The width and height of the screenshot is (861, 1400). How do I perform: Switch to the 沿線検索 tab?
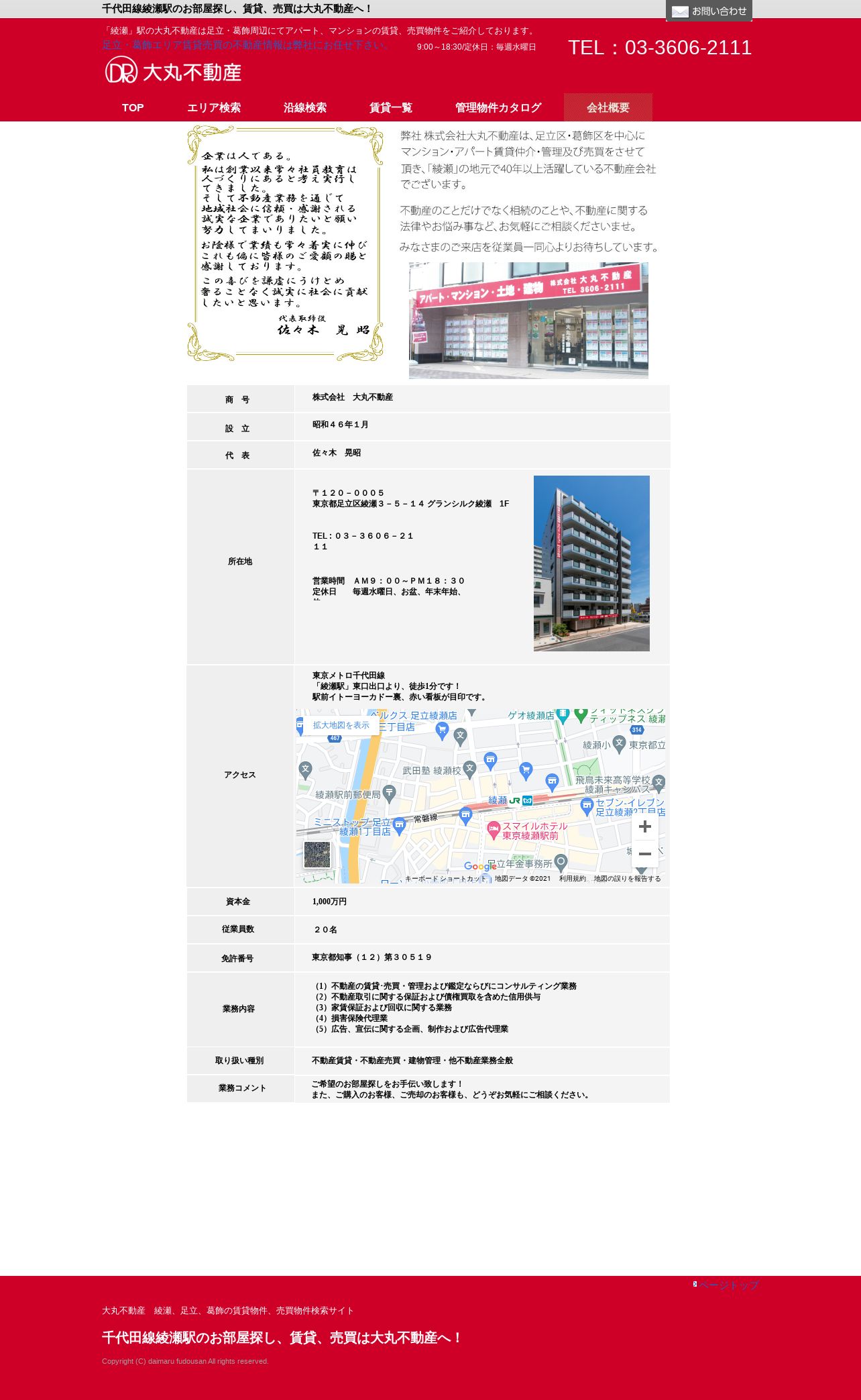click(305, 107)
